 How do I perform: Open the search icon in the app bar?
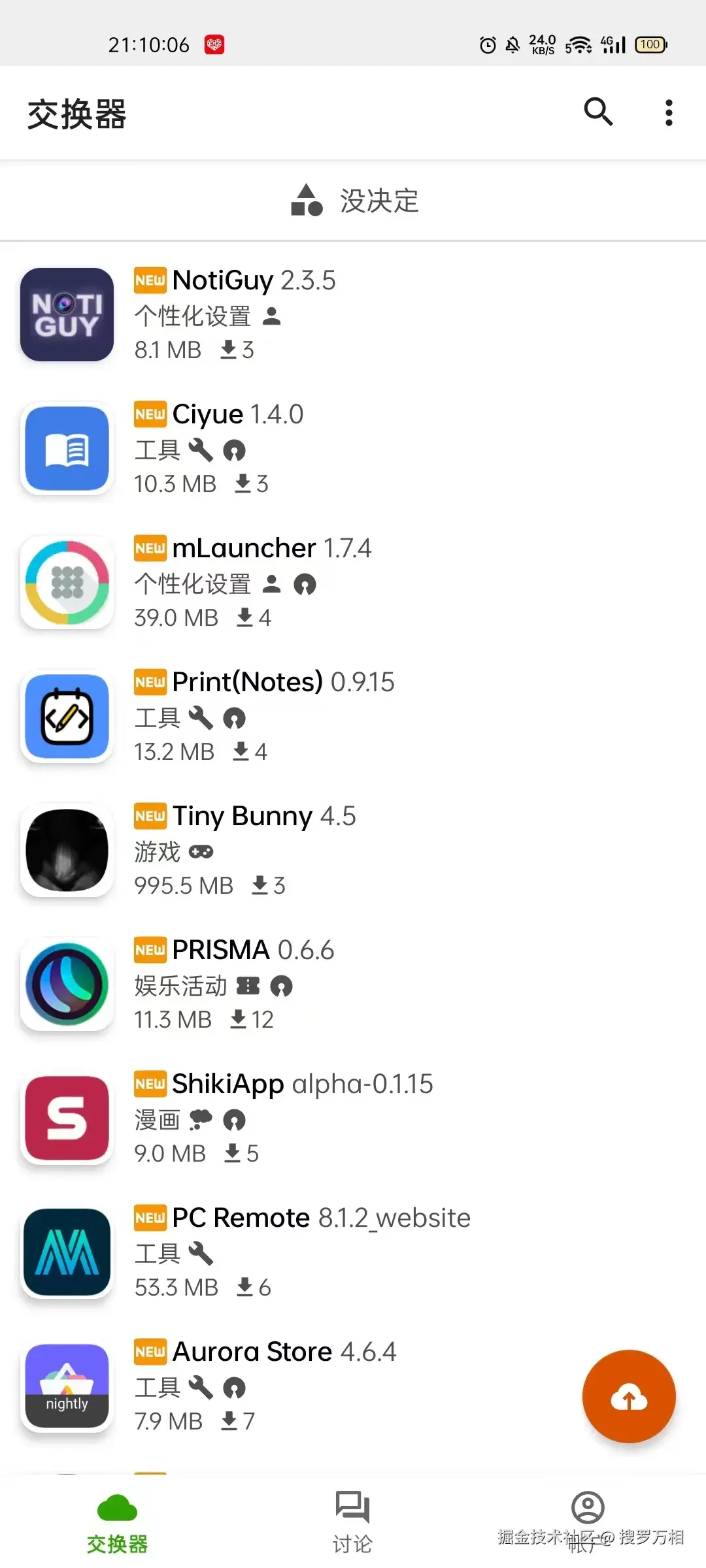[x=598, y=112]
